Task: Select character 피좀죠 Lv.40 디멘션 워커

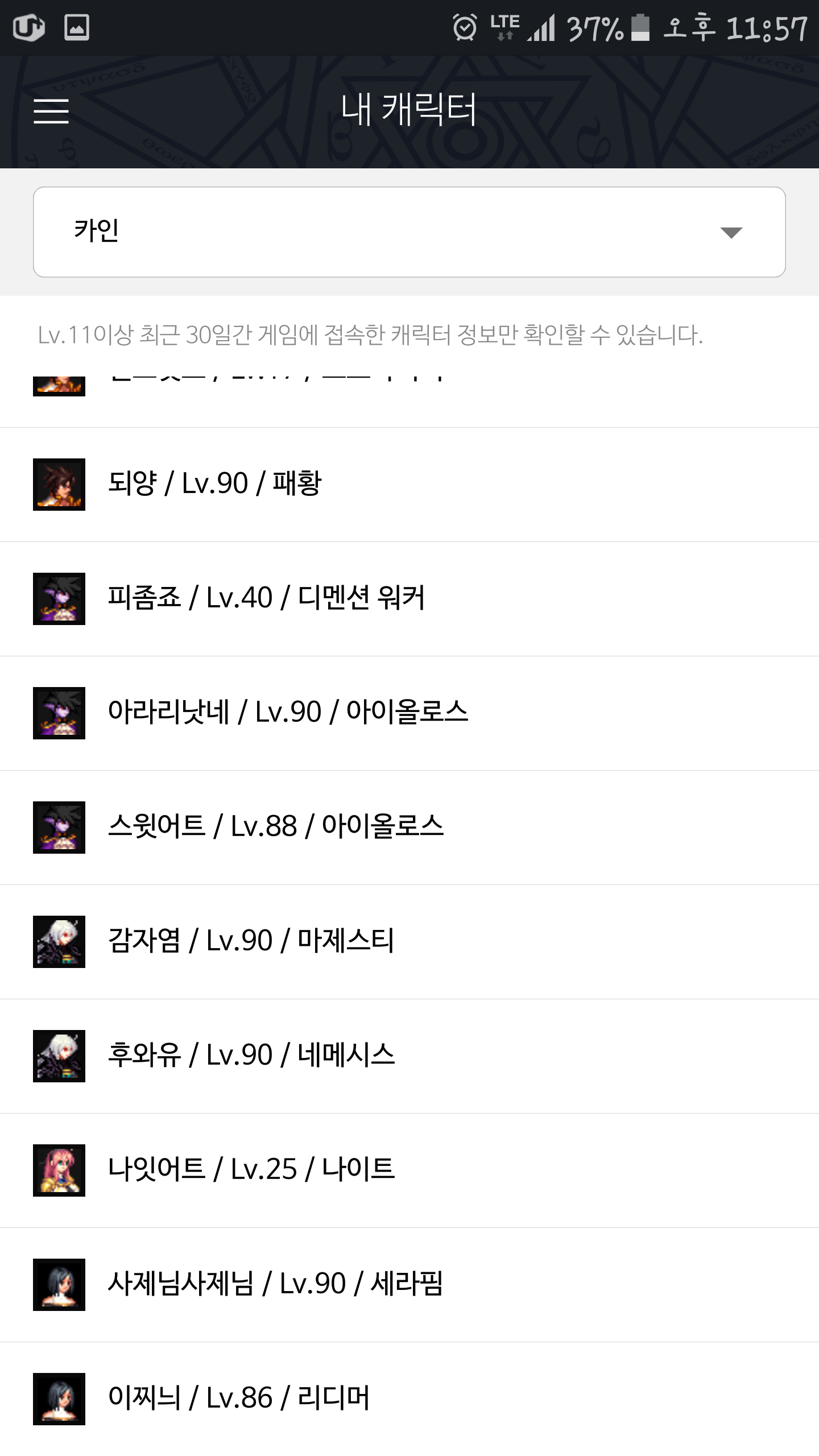Action: point(409,599)
